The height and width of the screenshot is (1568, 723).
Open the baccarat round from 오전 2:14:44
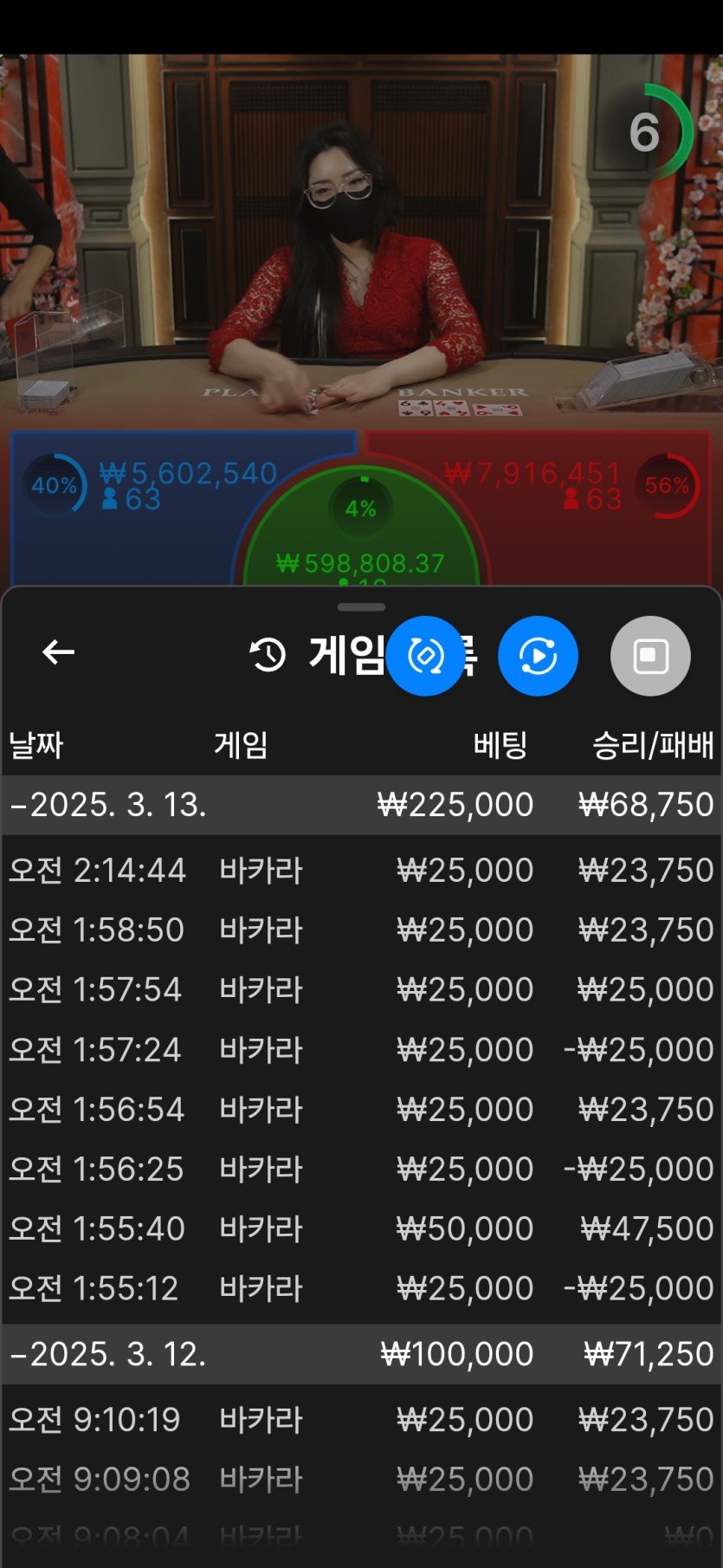pyautogui.click(x=361, y=870)
